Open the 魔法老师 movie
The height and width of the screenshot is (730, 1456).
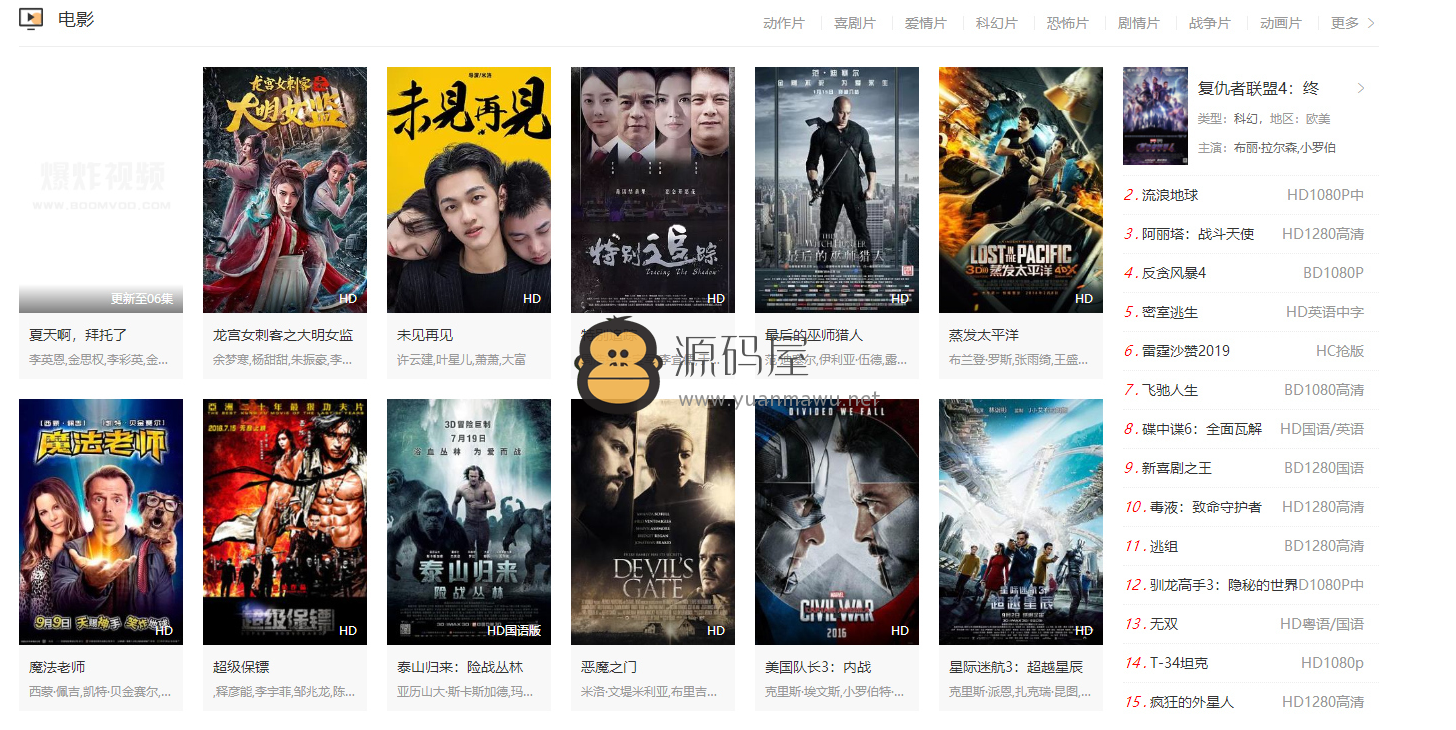(x=100, y=522)
